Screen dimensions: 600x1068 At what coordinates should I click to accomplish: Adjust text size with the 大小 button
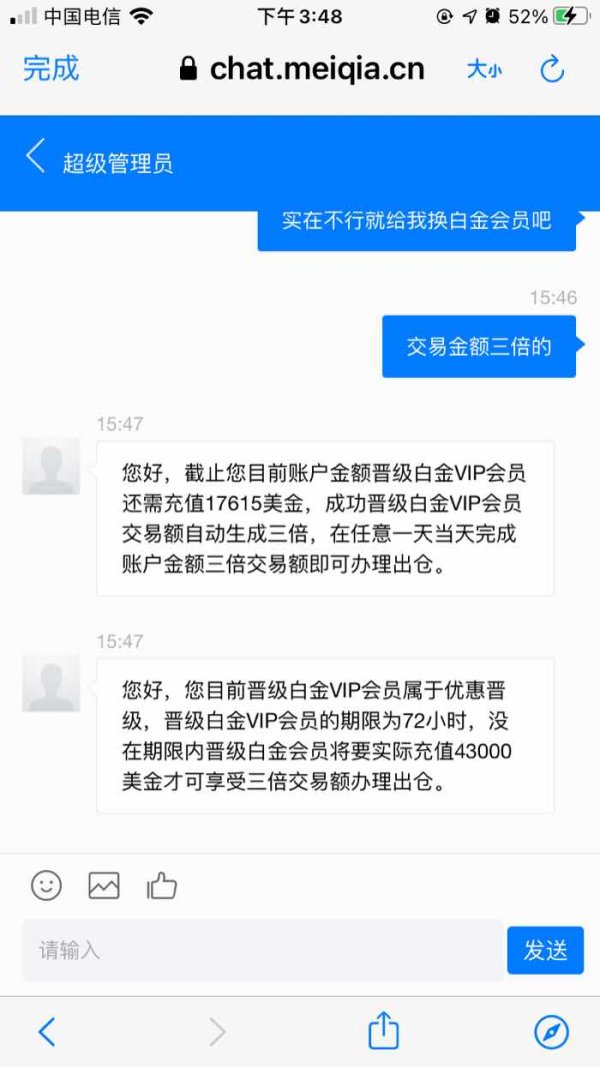[484, 69]
